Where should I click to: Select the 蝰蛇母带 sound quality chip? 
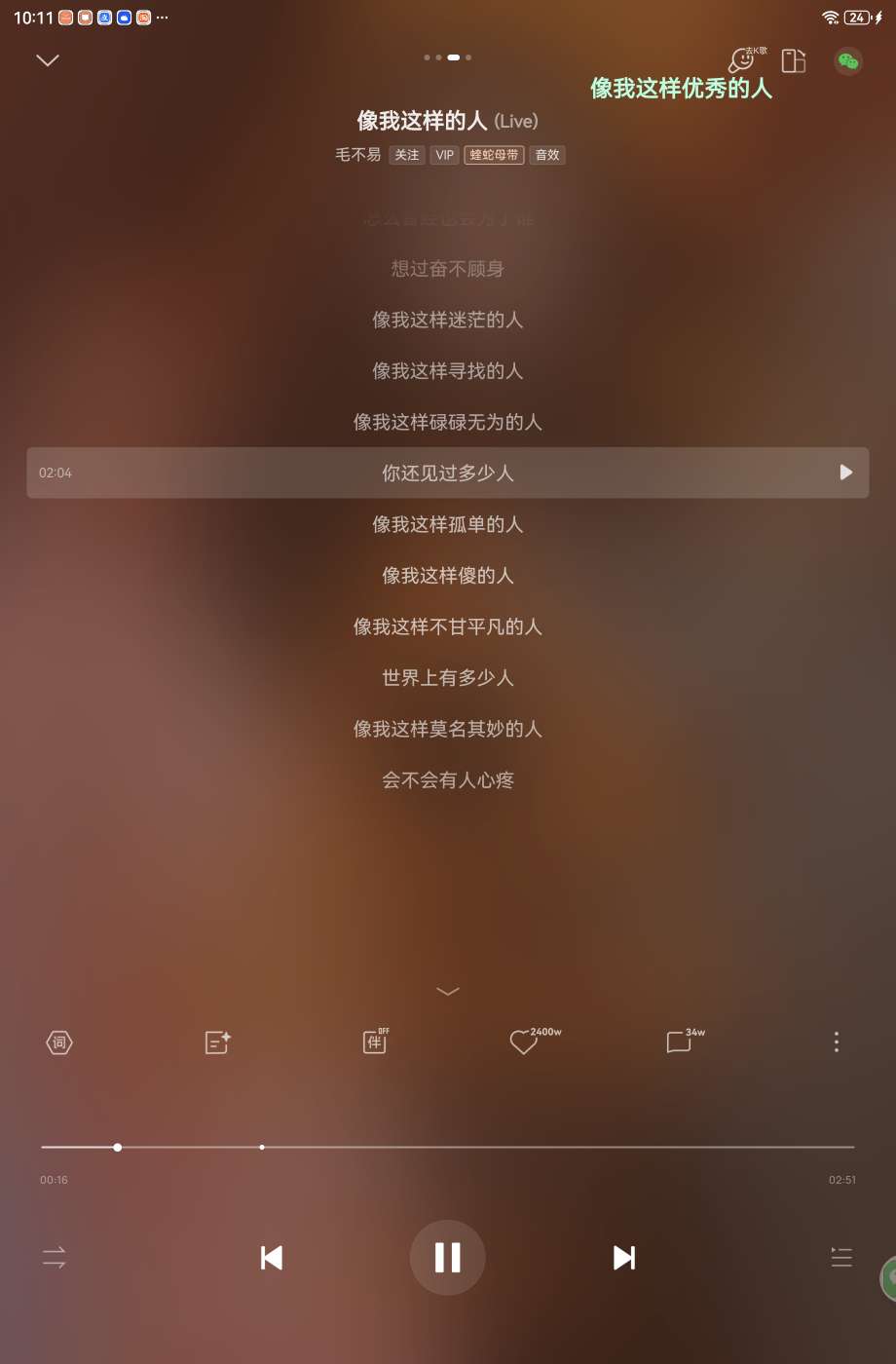(494, 155)
